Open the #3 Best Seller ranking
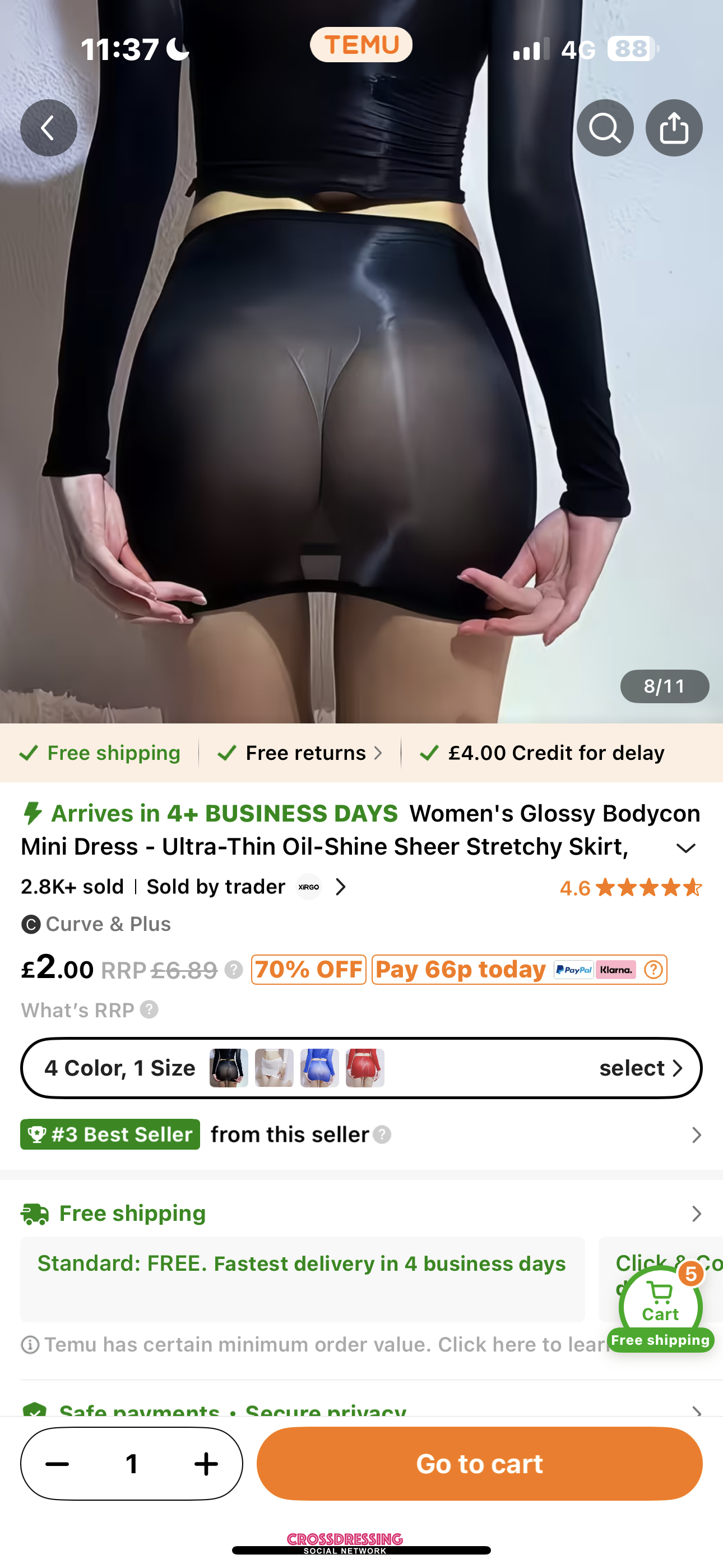 point(361,1135)
